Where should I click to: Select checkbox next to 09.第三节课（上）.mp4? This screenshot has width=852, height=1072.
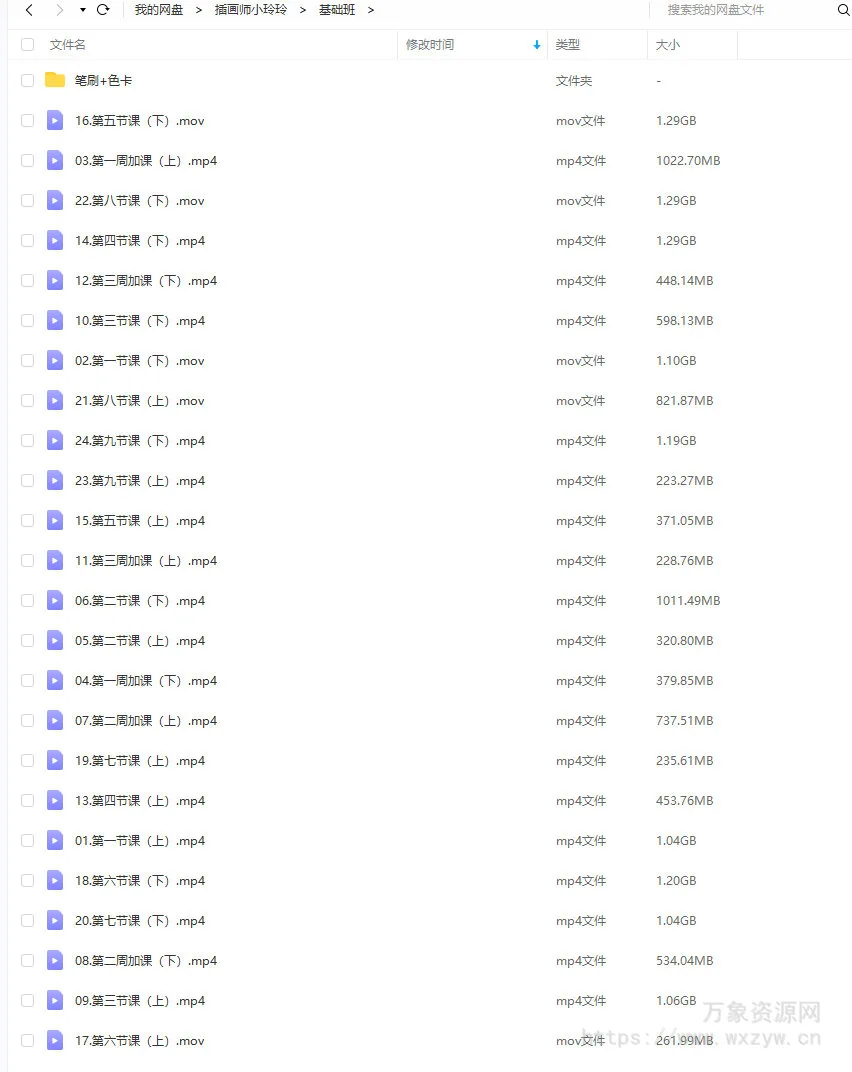coord(27,1001)
